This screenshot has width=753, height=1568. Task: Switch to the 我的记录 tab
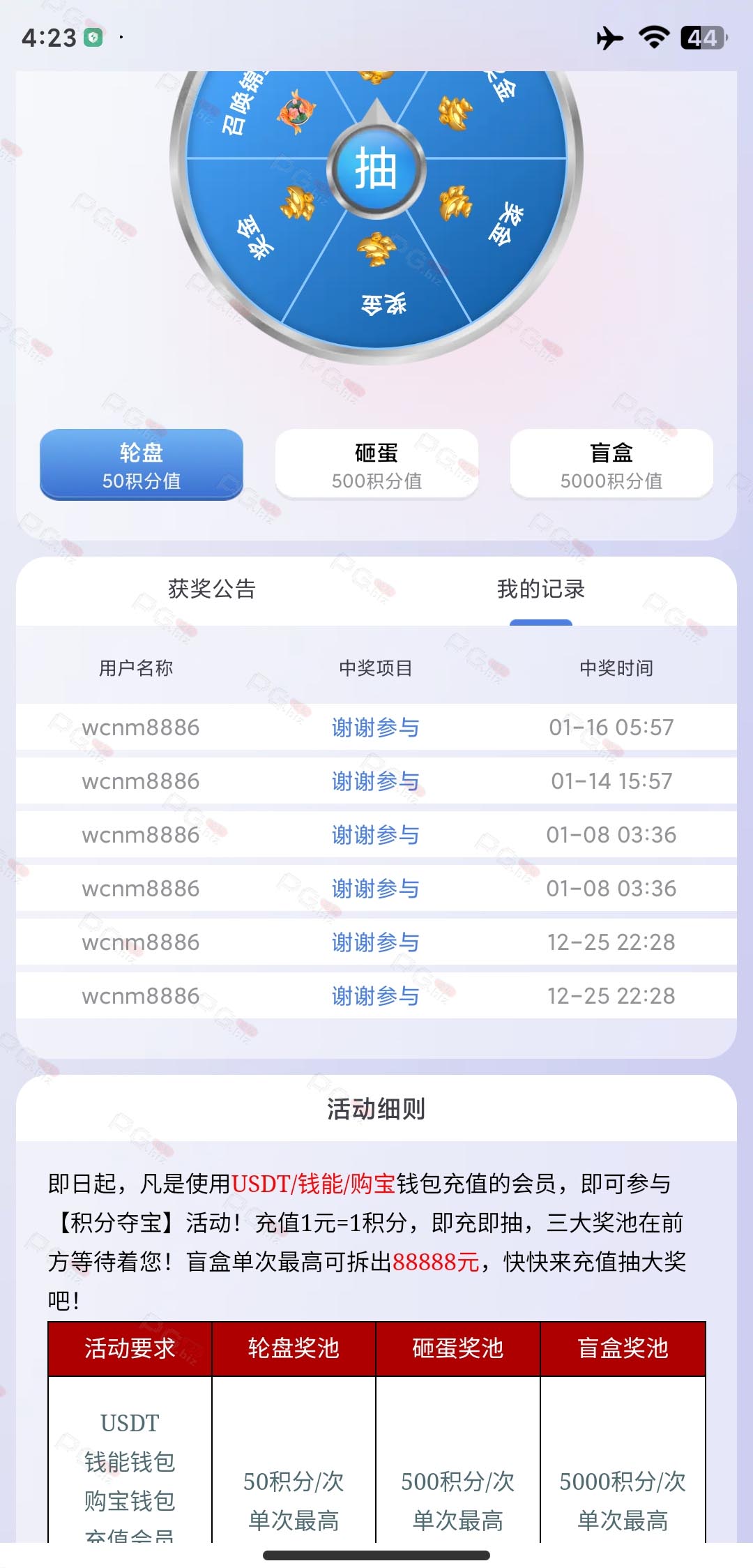[541, 589]
